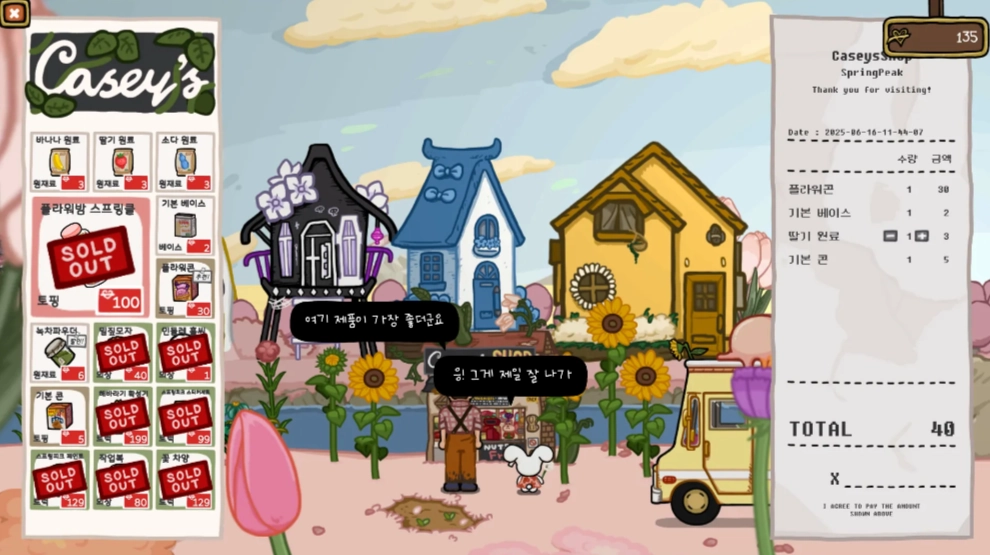Viewport: 990px width, 555px height.
Task: Select the 기본 콘 item
Action: [x=60, y=415]
